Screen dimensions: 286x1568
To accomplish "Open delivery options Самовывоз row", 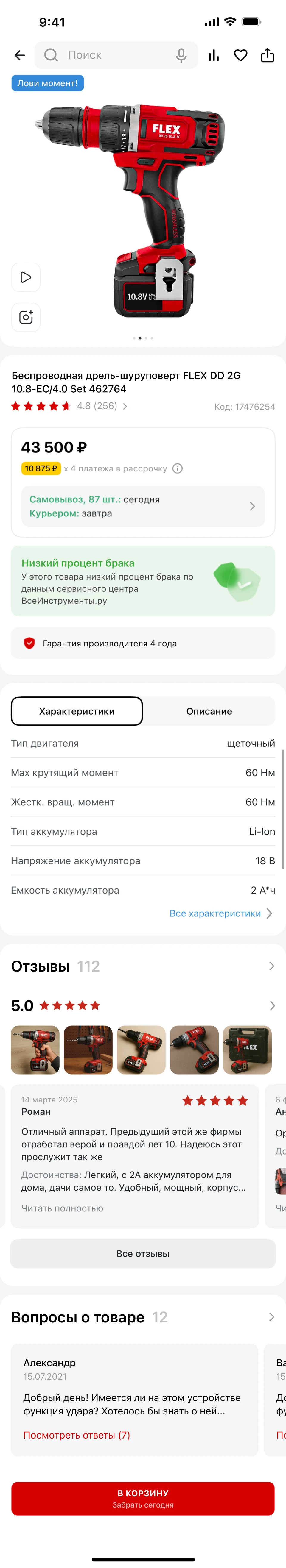I will click(x=143, y=506).
